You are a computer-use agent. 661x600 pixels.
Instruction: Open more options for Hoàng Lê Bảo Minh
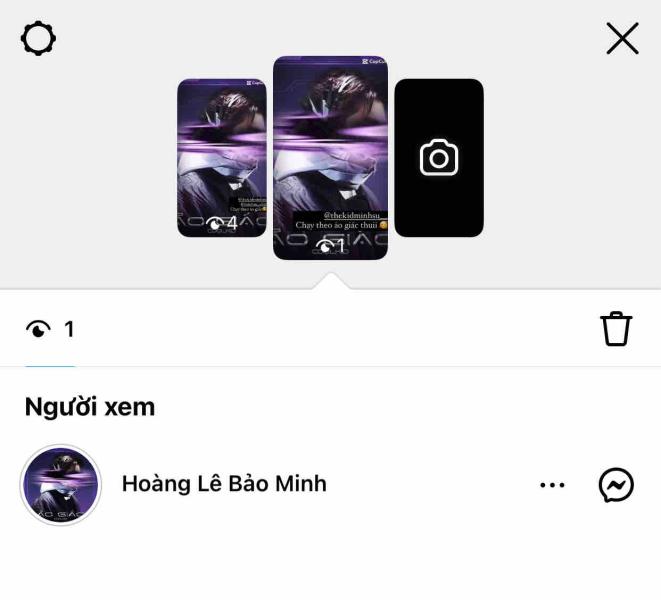click(552, 485)
